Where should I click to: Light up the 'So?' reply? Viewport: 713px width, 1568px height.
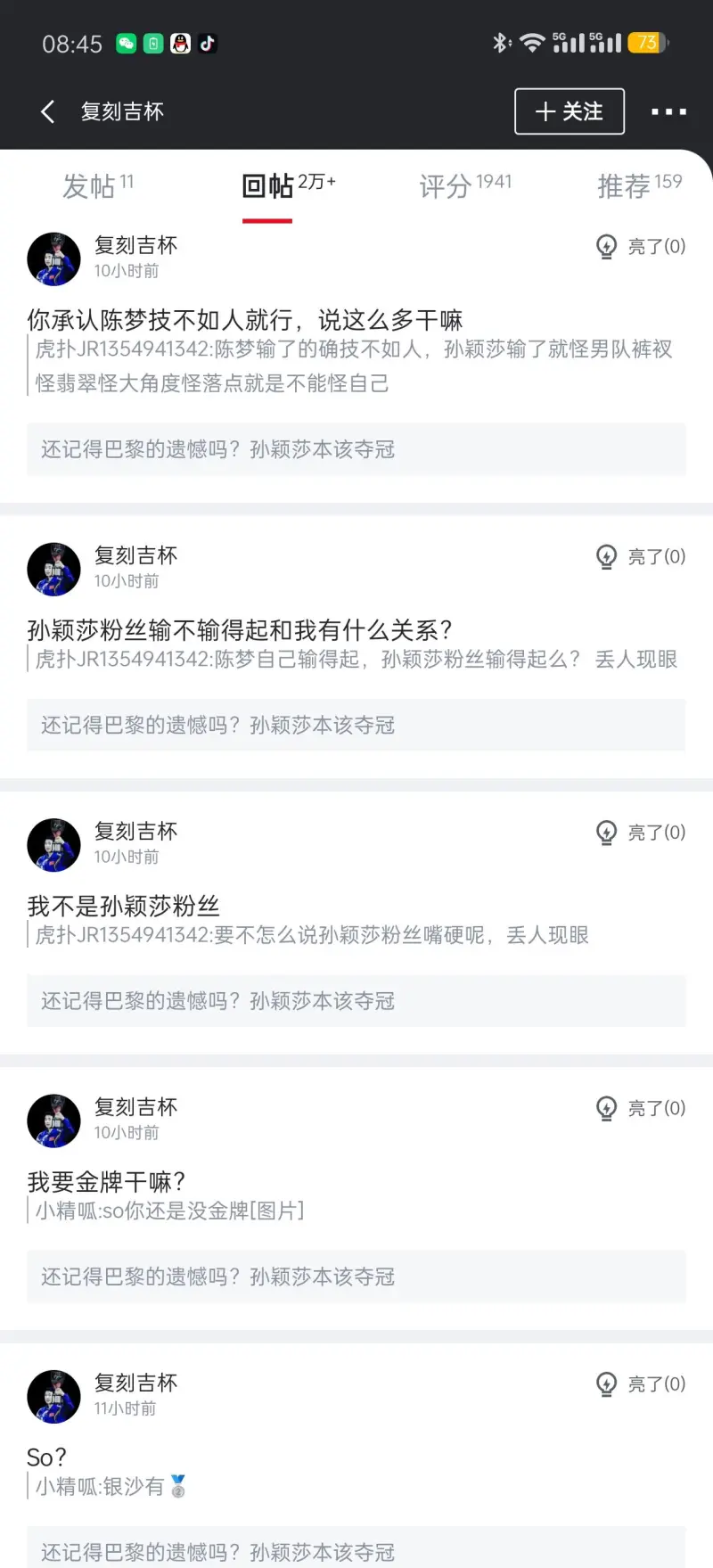coord(641,1383)
